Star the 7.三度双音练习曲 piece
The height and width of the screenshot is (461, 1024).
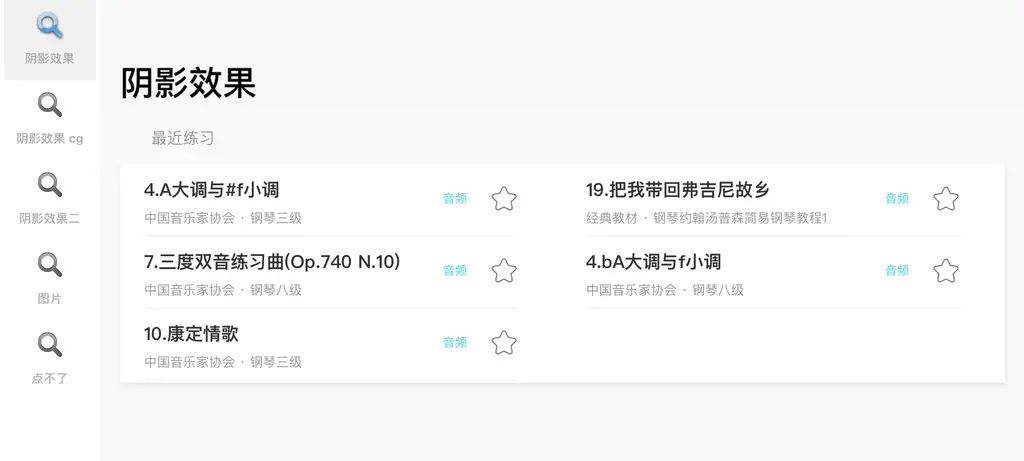(x=504, y=271)
